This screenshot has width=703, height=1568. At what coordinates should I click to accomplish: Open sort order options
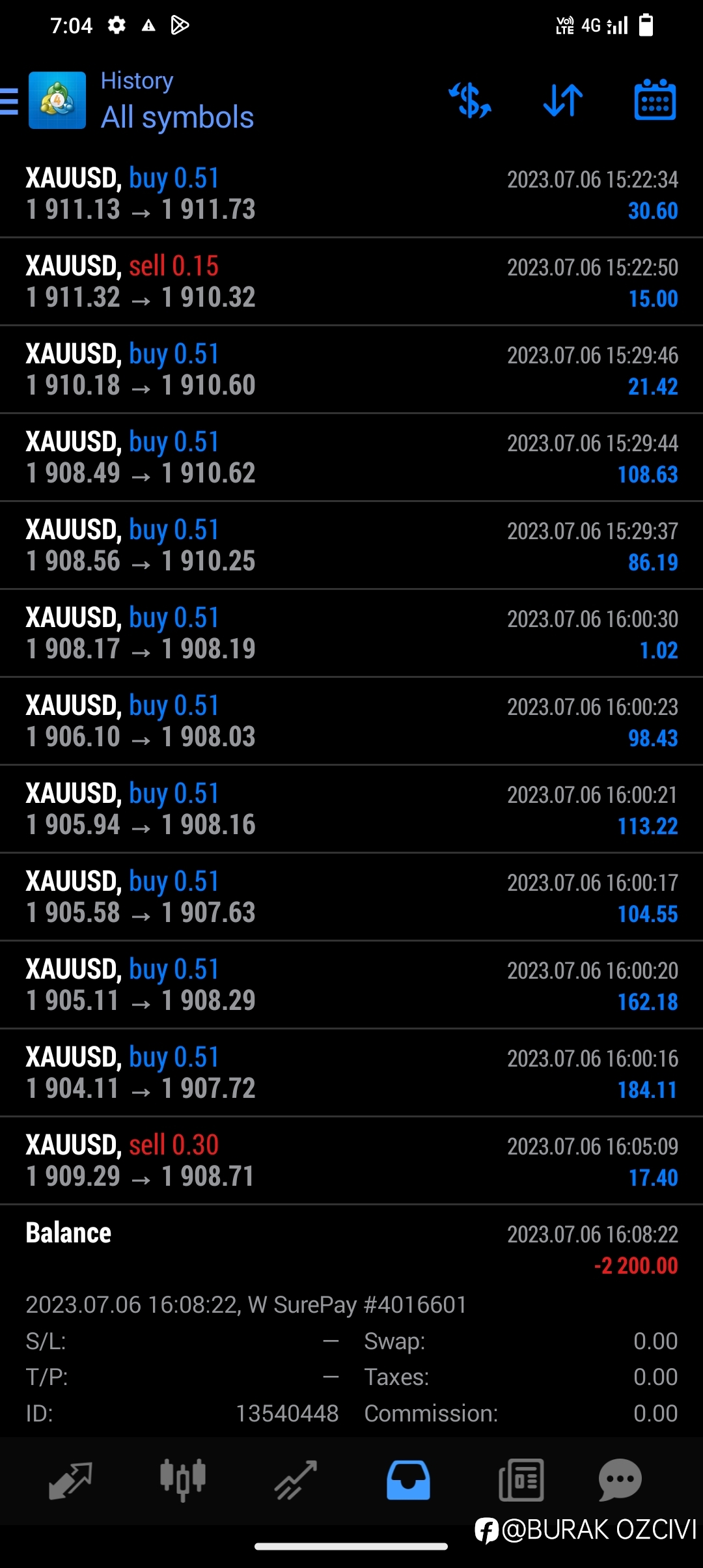[x=563, y=100]
